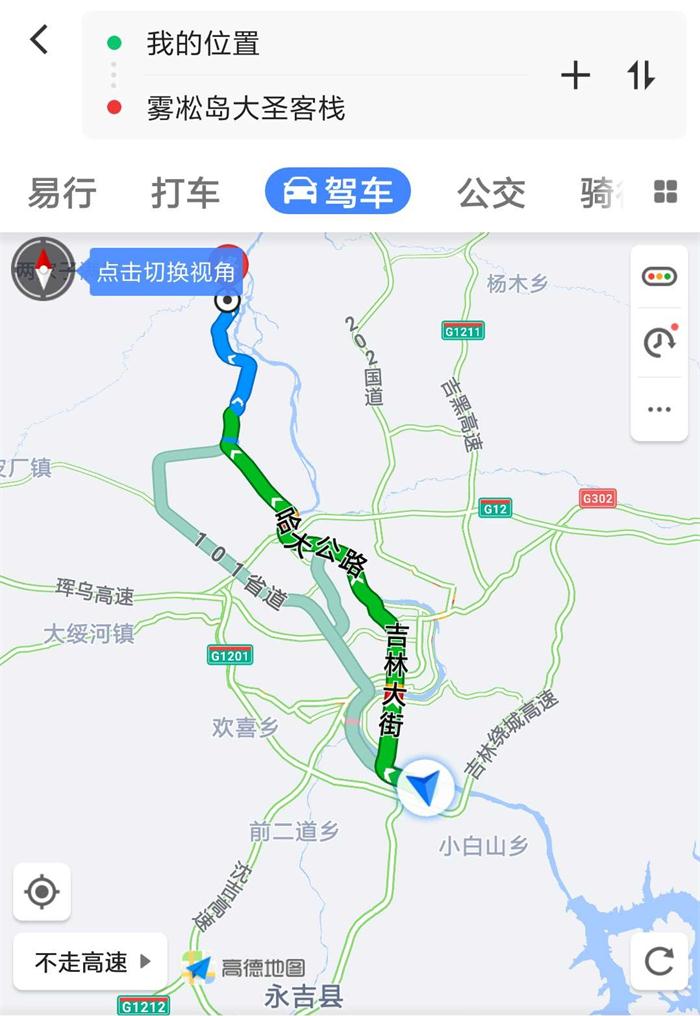Switch to the 公交 transit tab
700x1016 pixels.
coord(491,192)
